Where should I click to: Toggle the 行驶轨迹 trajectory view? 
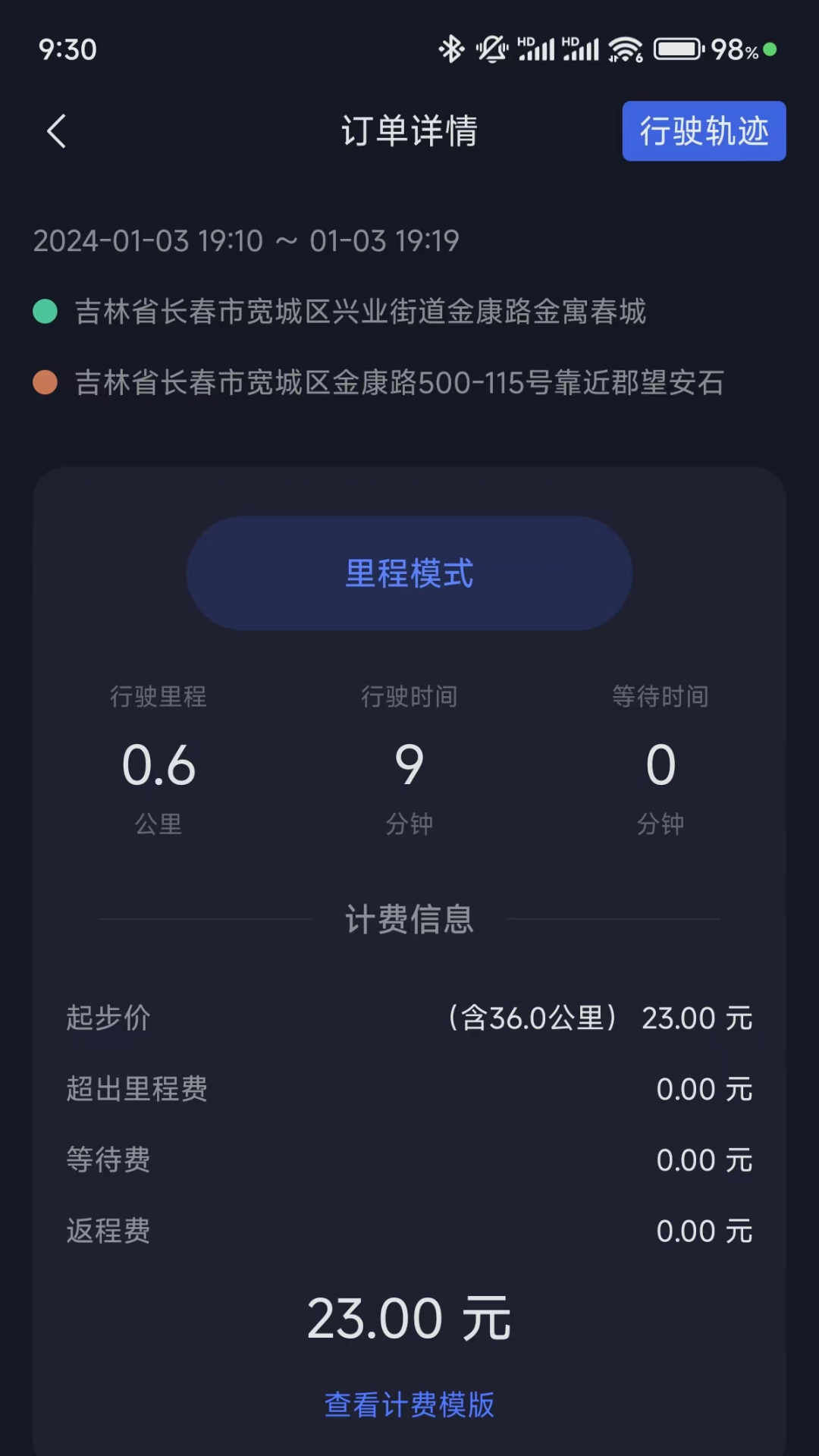(704, 130)
